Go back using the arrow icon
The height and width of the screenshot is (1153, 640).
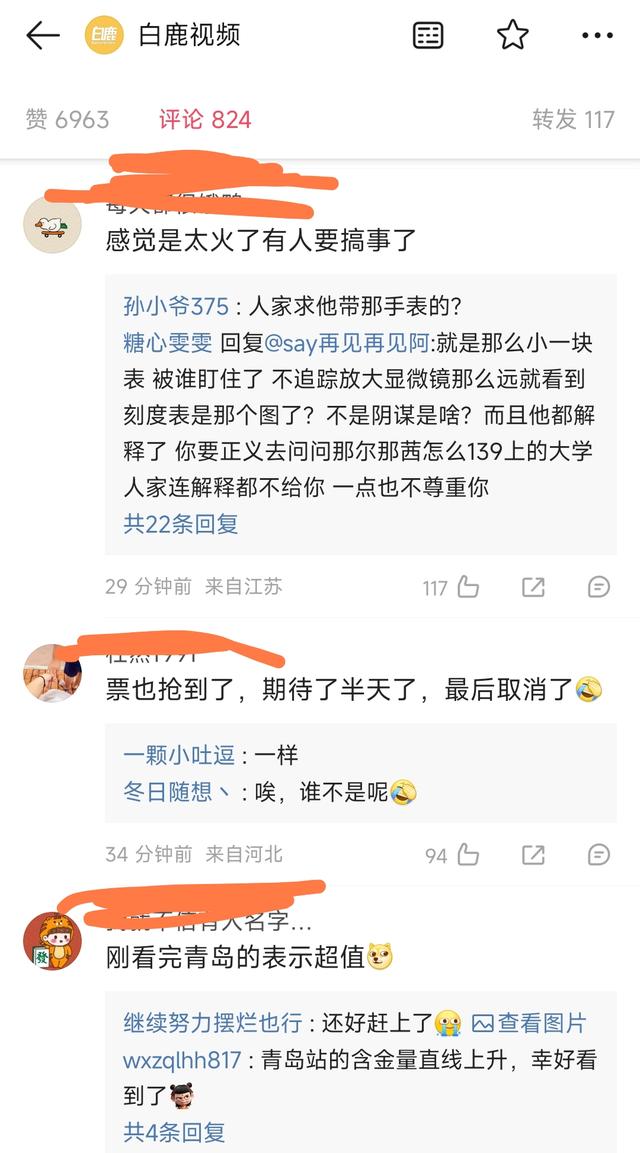click(x=43, y=36)
